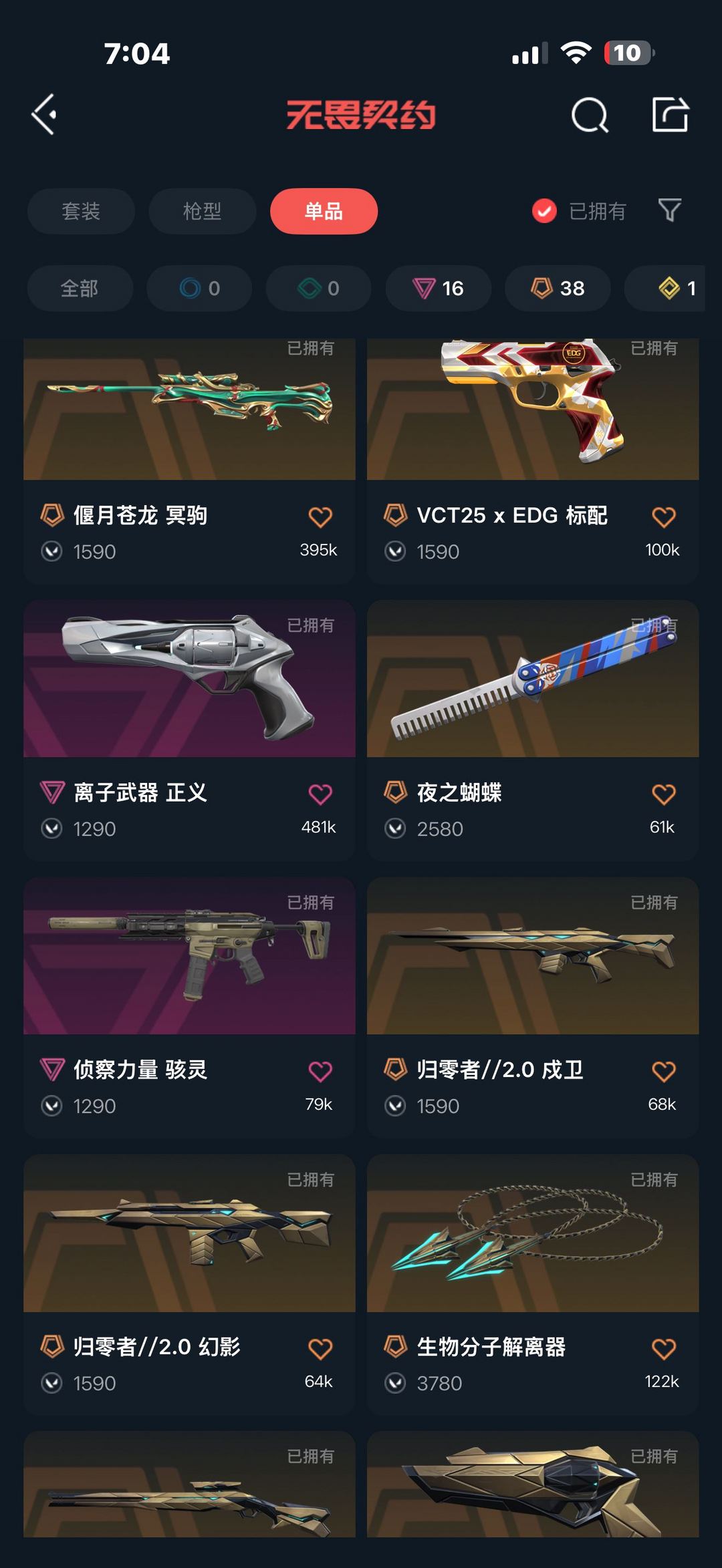The height and width of the screenshot is (1568, 722).
Task: Open the filter funnel
Action: [669, 210]
